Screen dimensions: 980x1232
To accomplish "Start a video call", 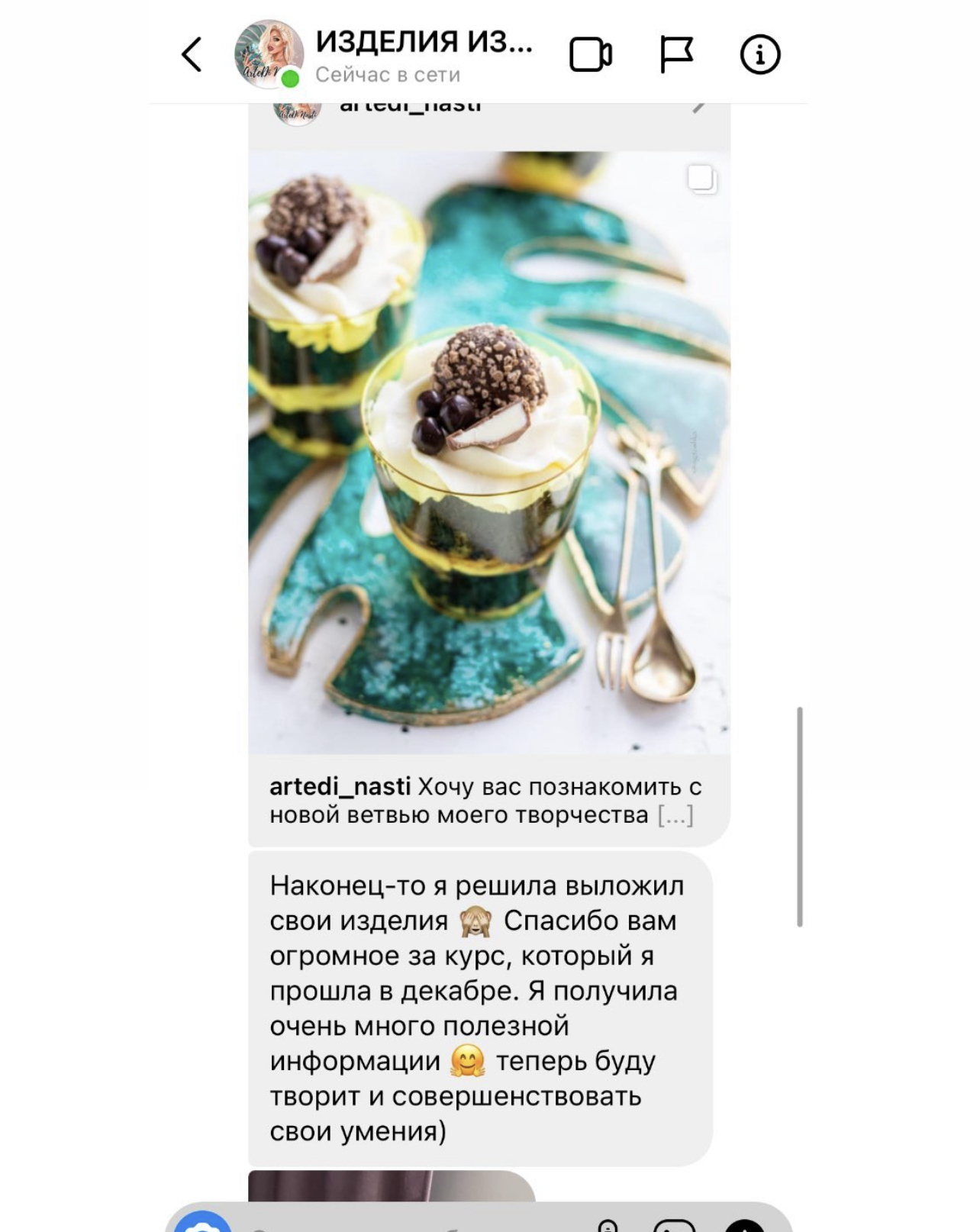I will pos(590,55).
